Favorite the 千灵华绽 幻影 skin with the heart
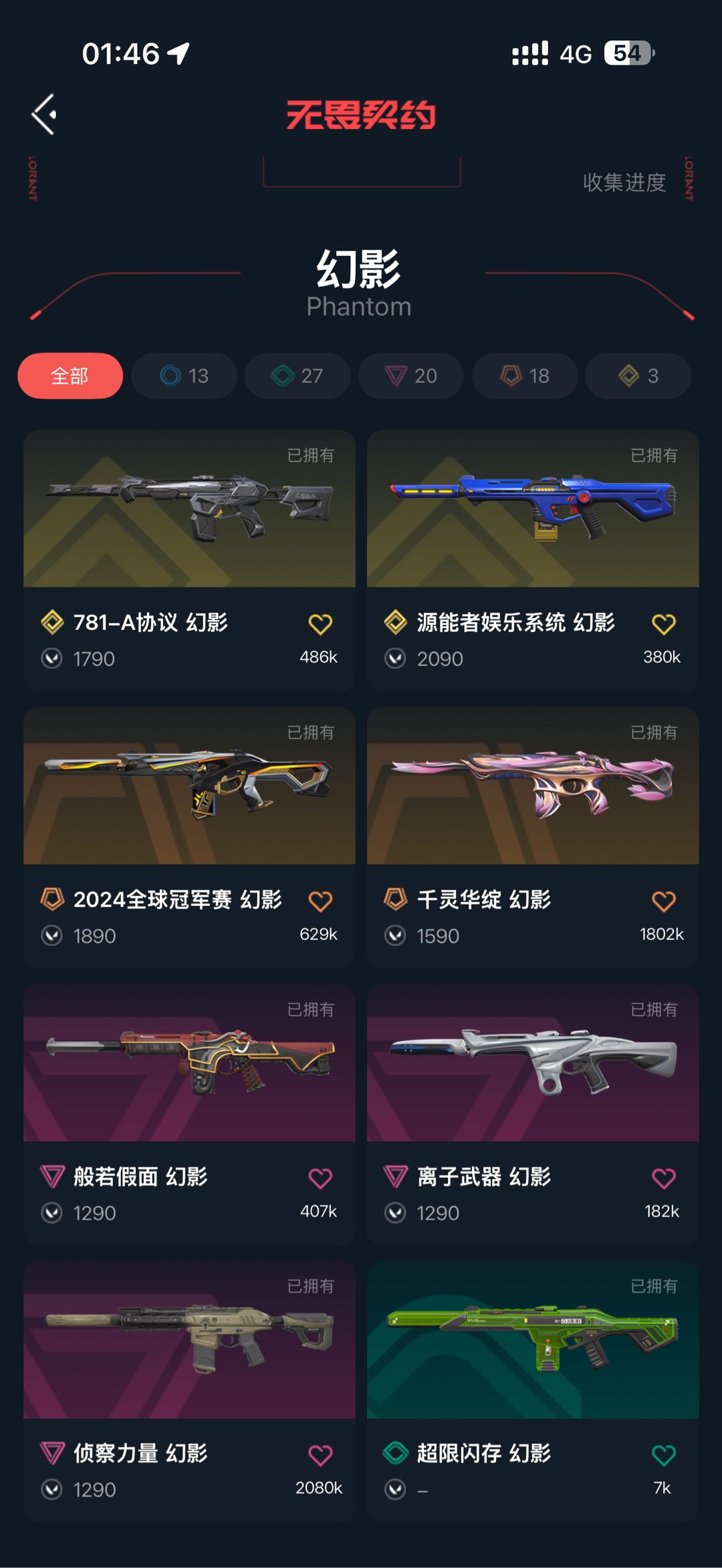 click(663, 902)
